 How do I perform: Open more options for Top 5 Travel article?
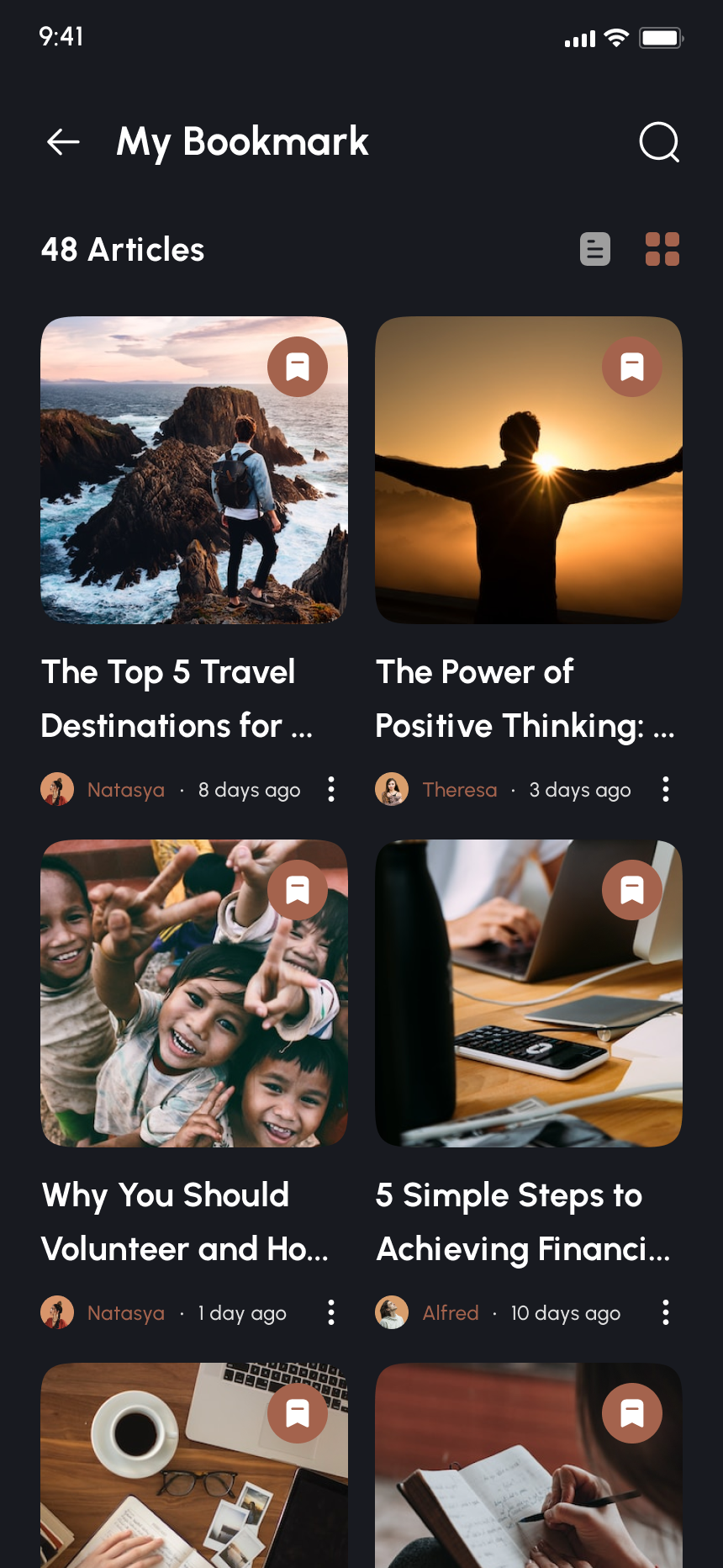pos(331,789)
